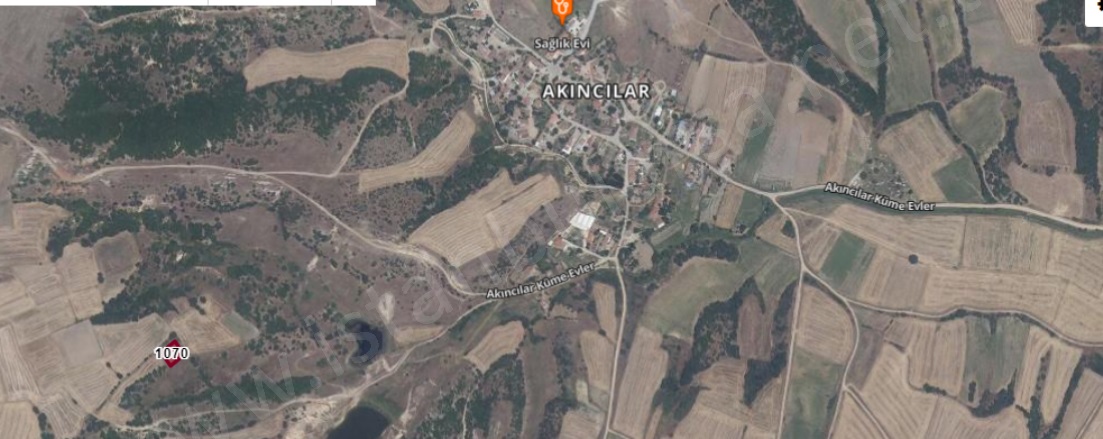Open the Sağlık Evi place marker

[562, 11]
